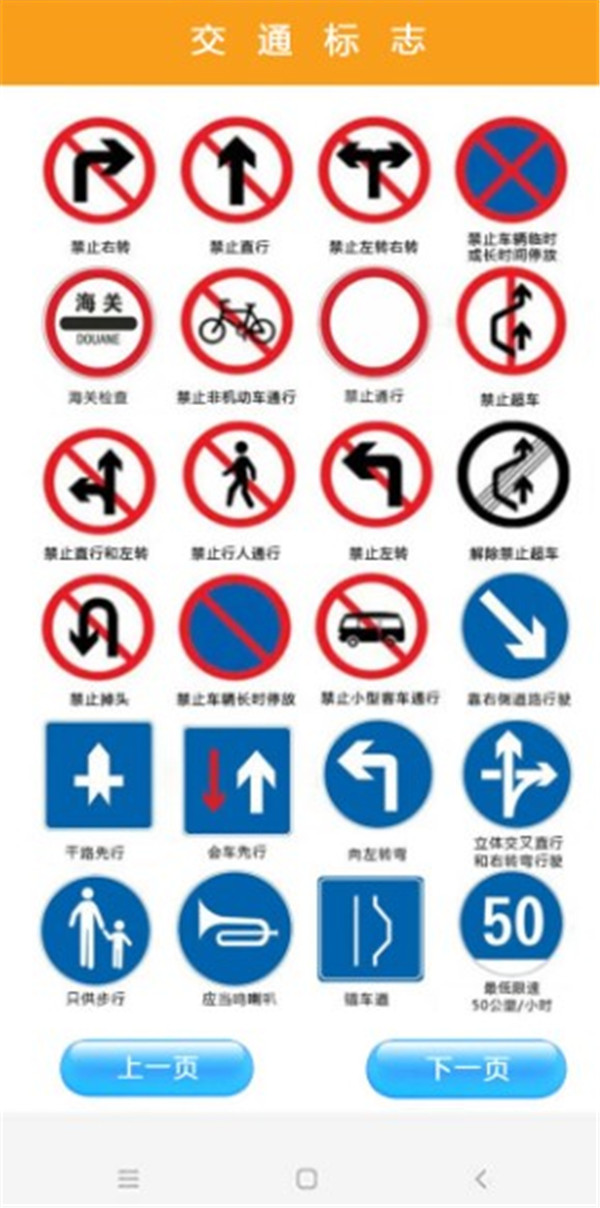Go to the next page (下一页)

(x=466, y=1068)
